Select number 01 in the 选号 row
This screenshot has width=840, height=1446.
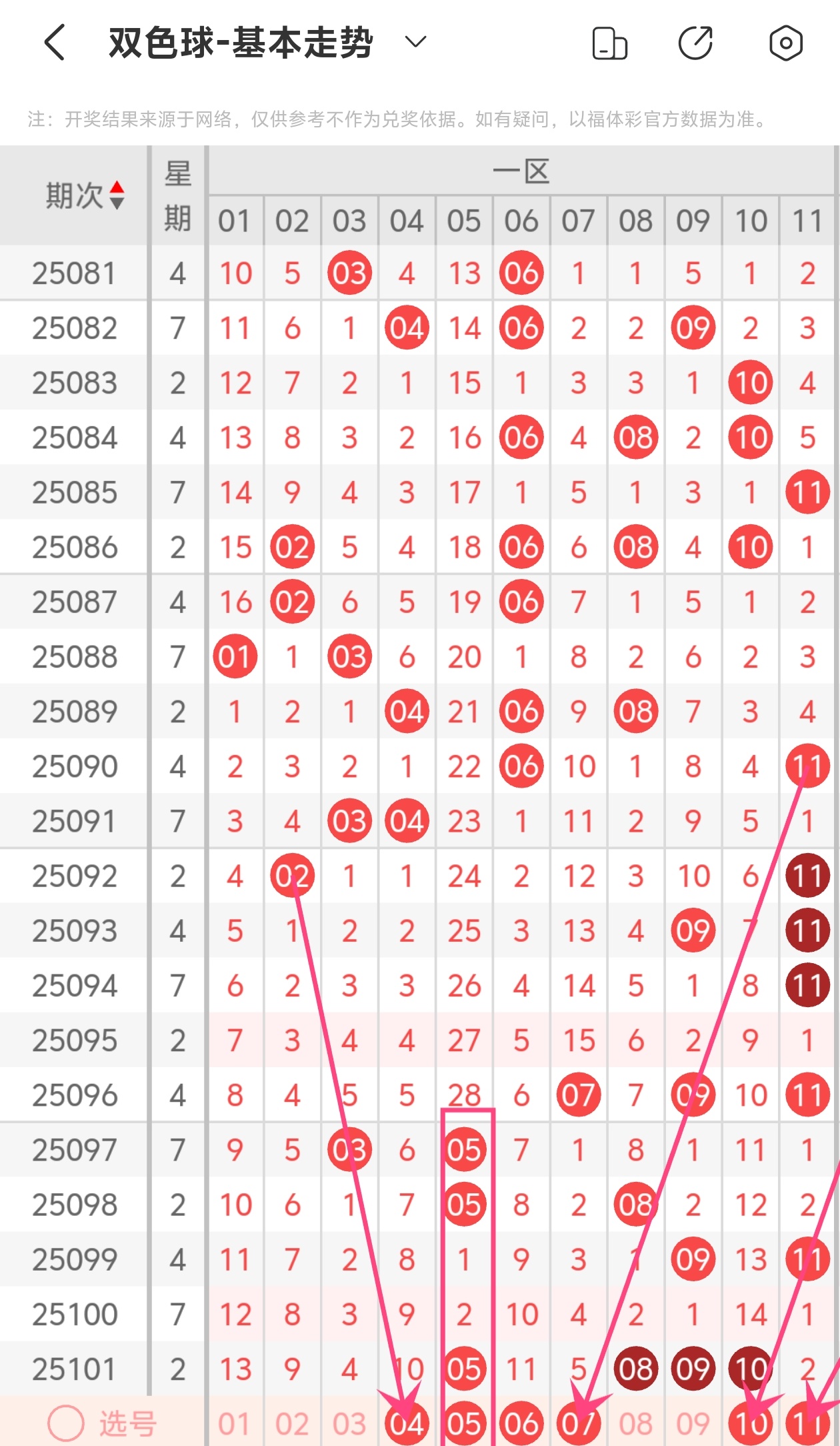[235, 1423]
